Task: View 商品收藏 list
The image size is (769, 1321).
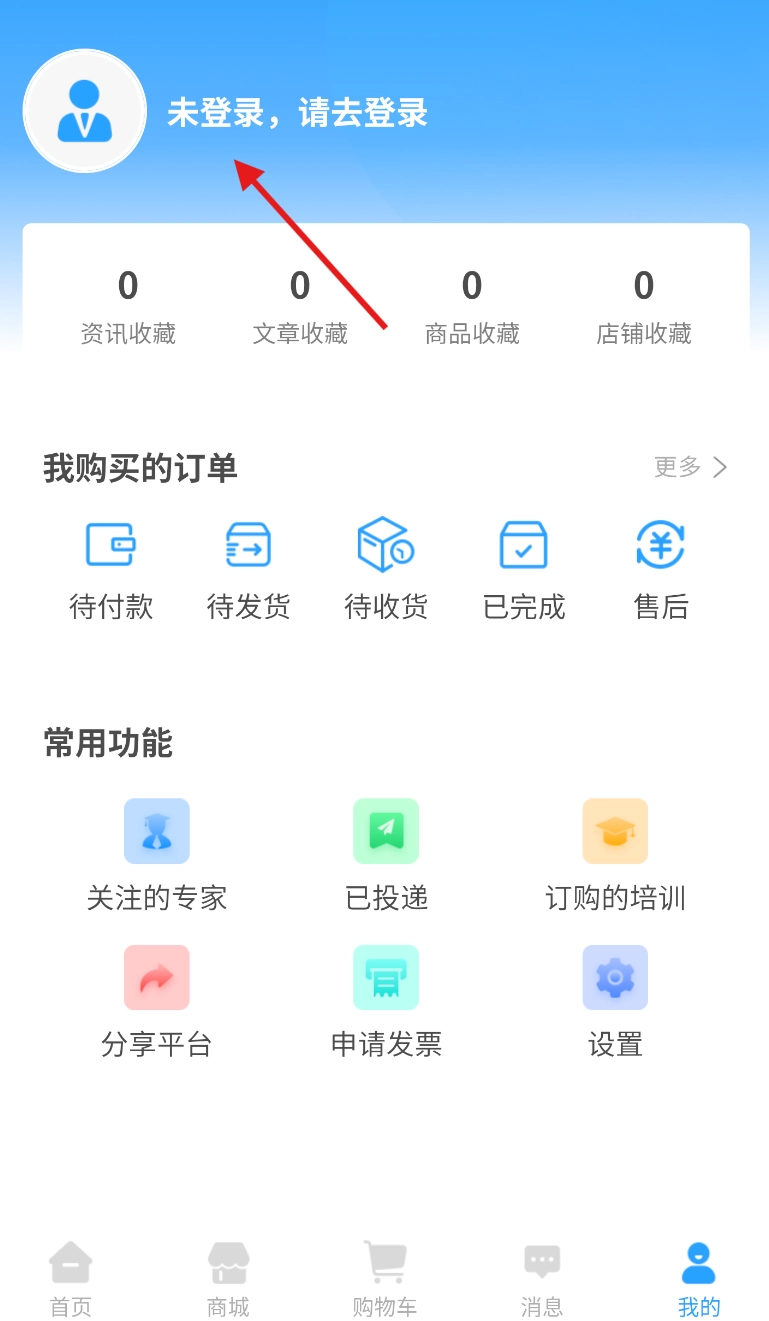Action: coord(472,307)
